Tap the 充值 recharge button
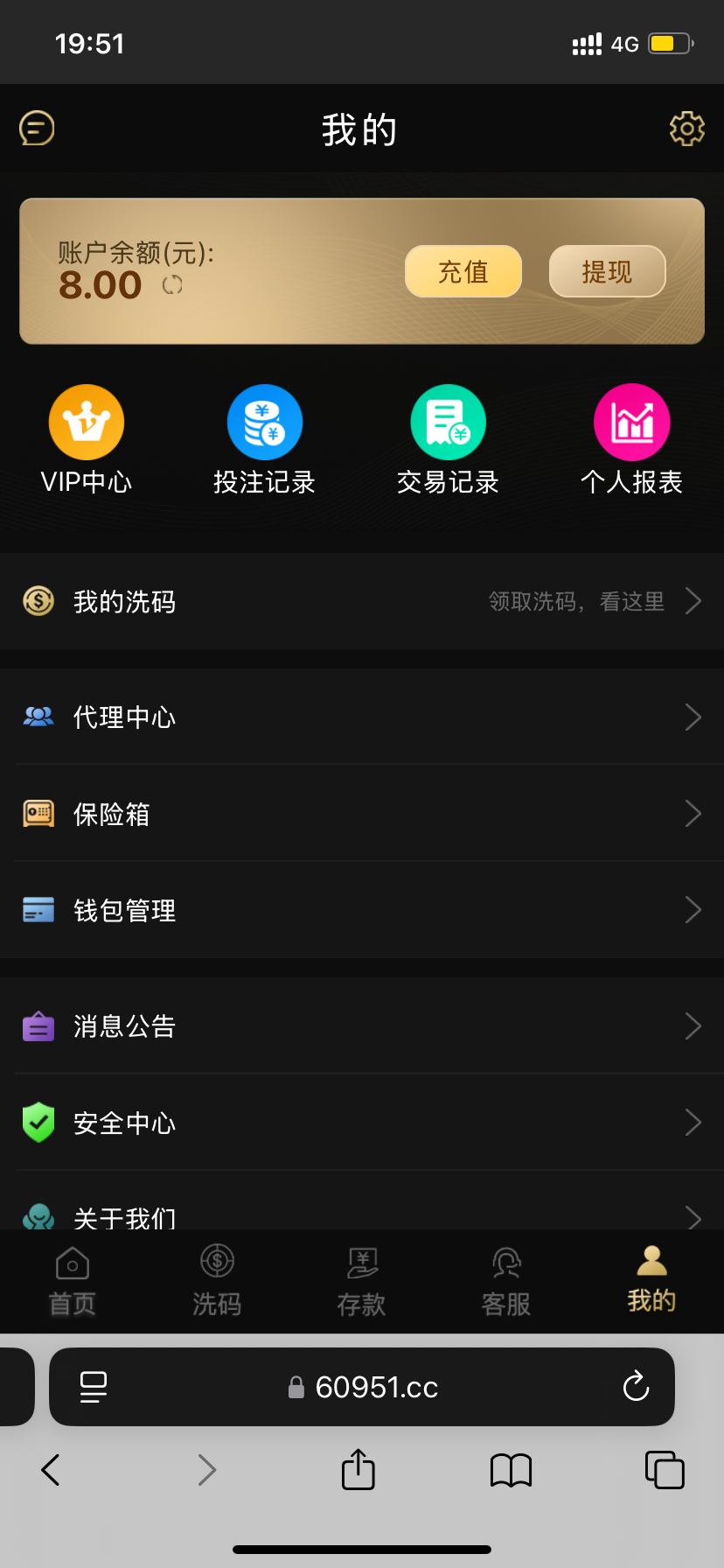Image resolution: width=724 pixels, height=1568 pixels. [463, 271]
